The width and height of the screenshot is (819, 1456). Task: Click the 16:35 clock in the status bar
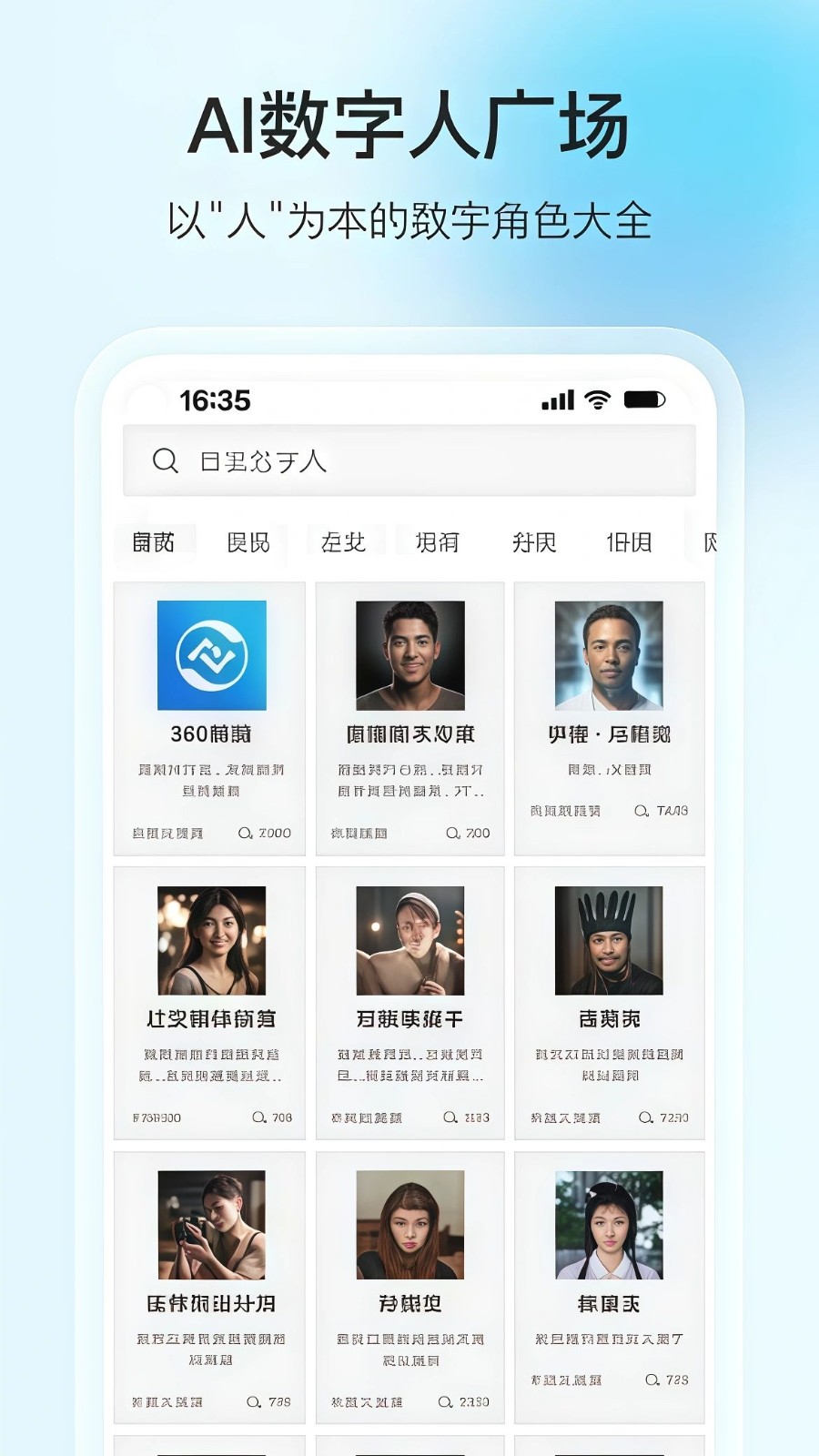point(213,399)
